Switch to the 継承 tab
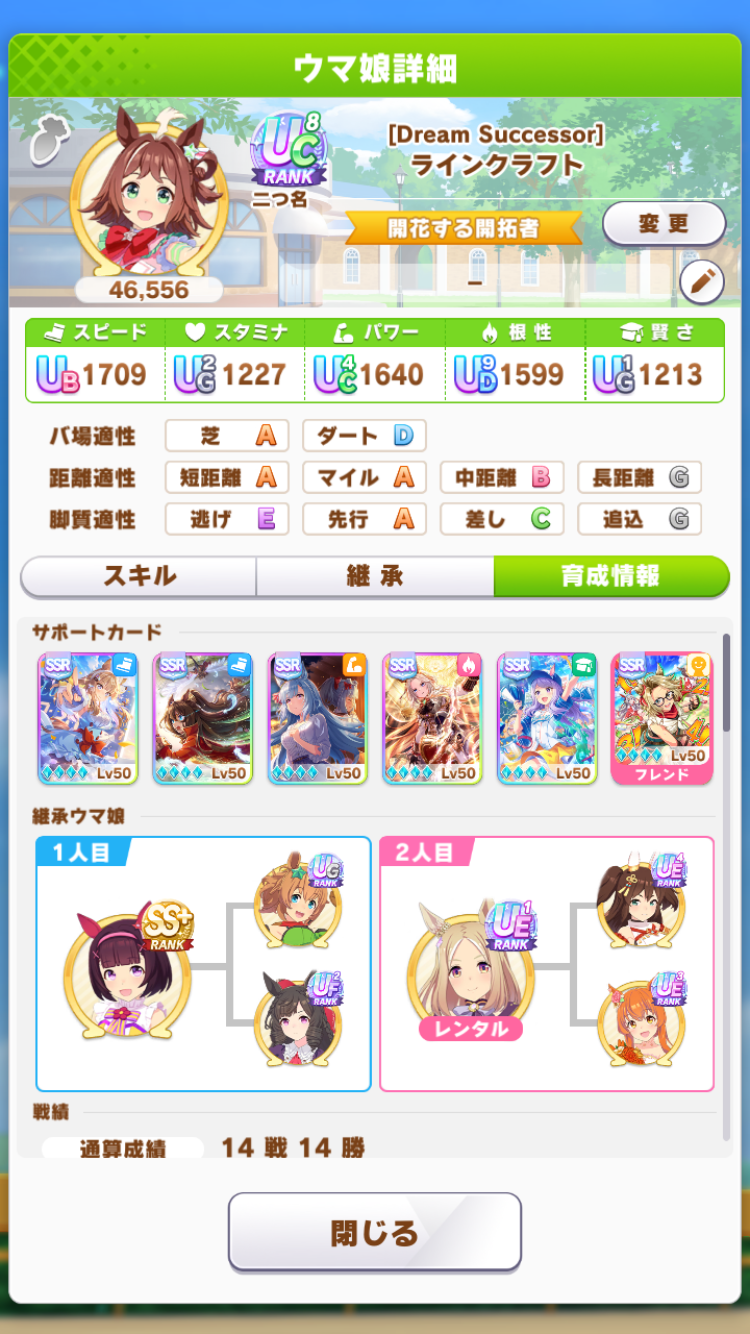750x1334 pixels. pyautogui.click(x=375, y=576)
